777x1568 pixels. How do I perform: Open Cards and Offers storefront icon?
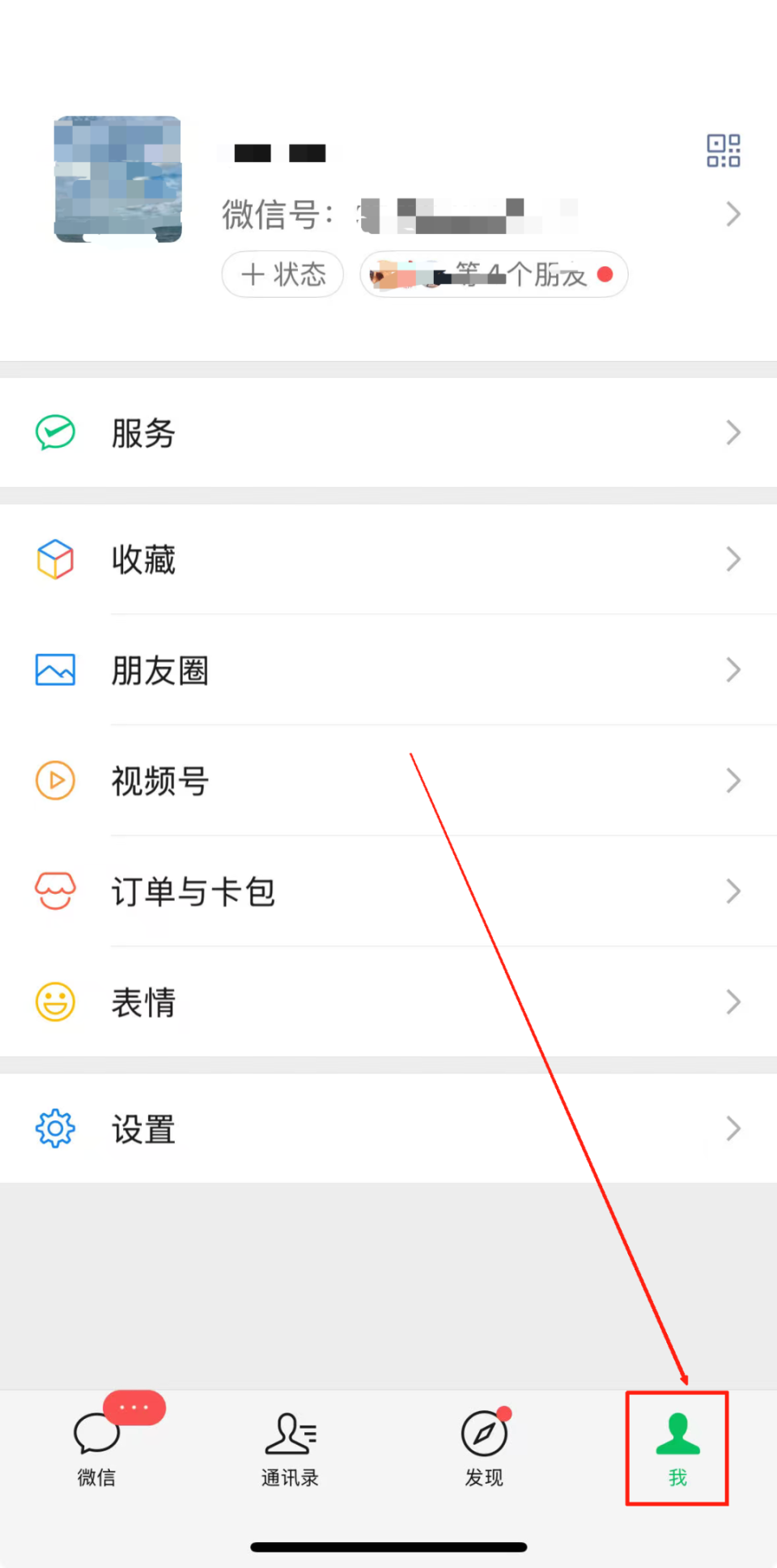point(54,890)
